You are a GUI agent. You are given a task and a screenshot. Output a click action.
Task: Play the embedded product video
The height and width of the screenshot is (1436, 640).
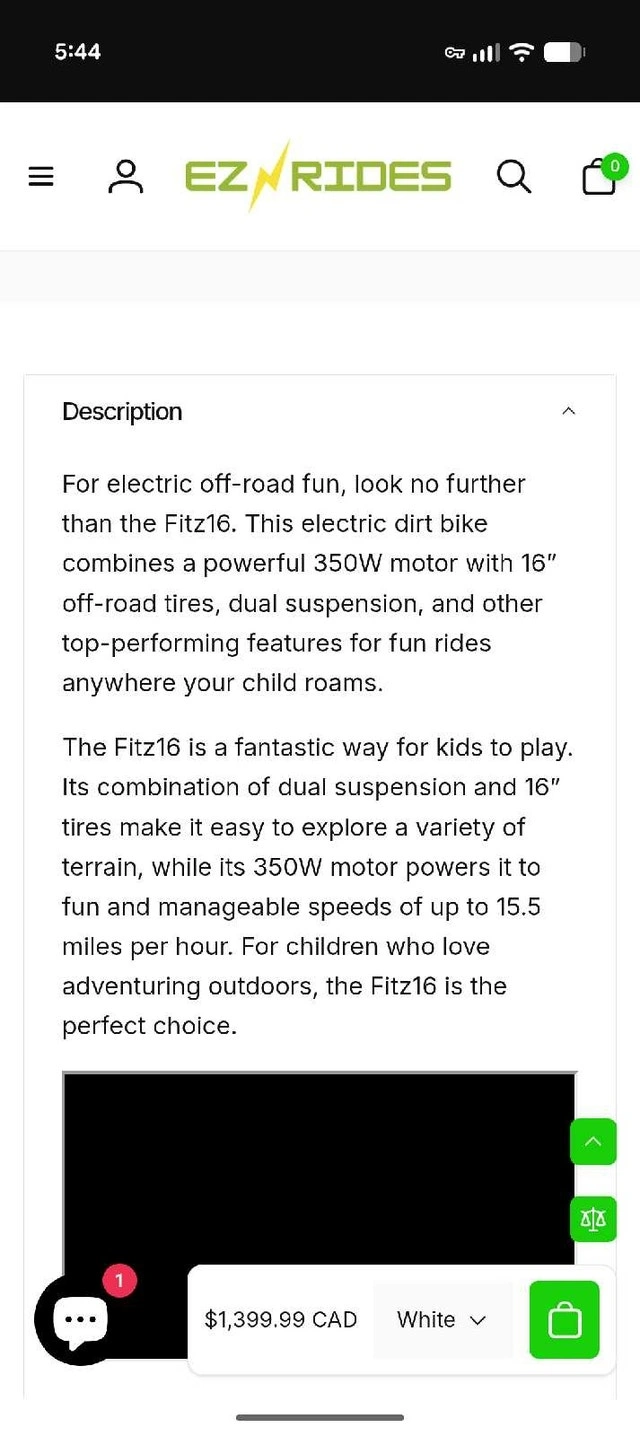point(319,1170)
